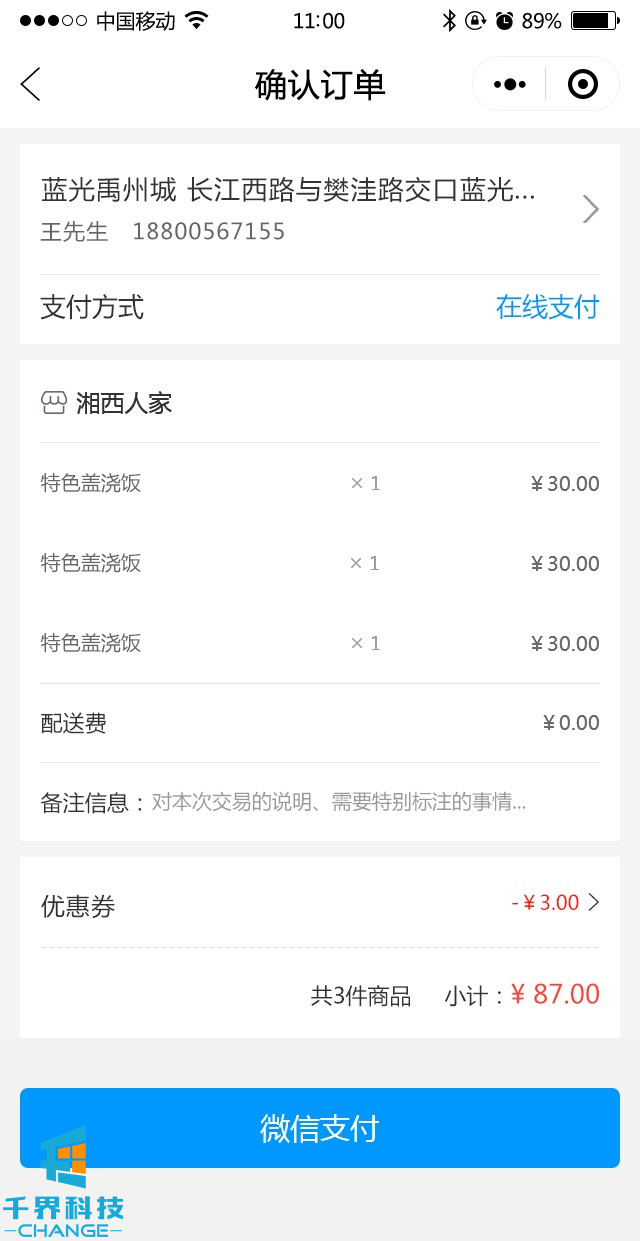Go back from the 确认订单 page
The image size is (640, 1241).
coord(31,85)
